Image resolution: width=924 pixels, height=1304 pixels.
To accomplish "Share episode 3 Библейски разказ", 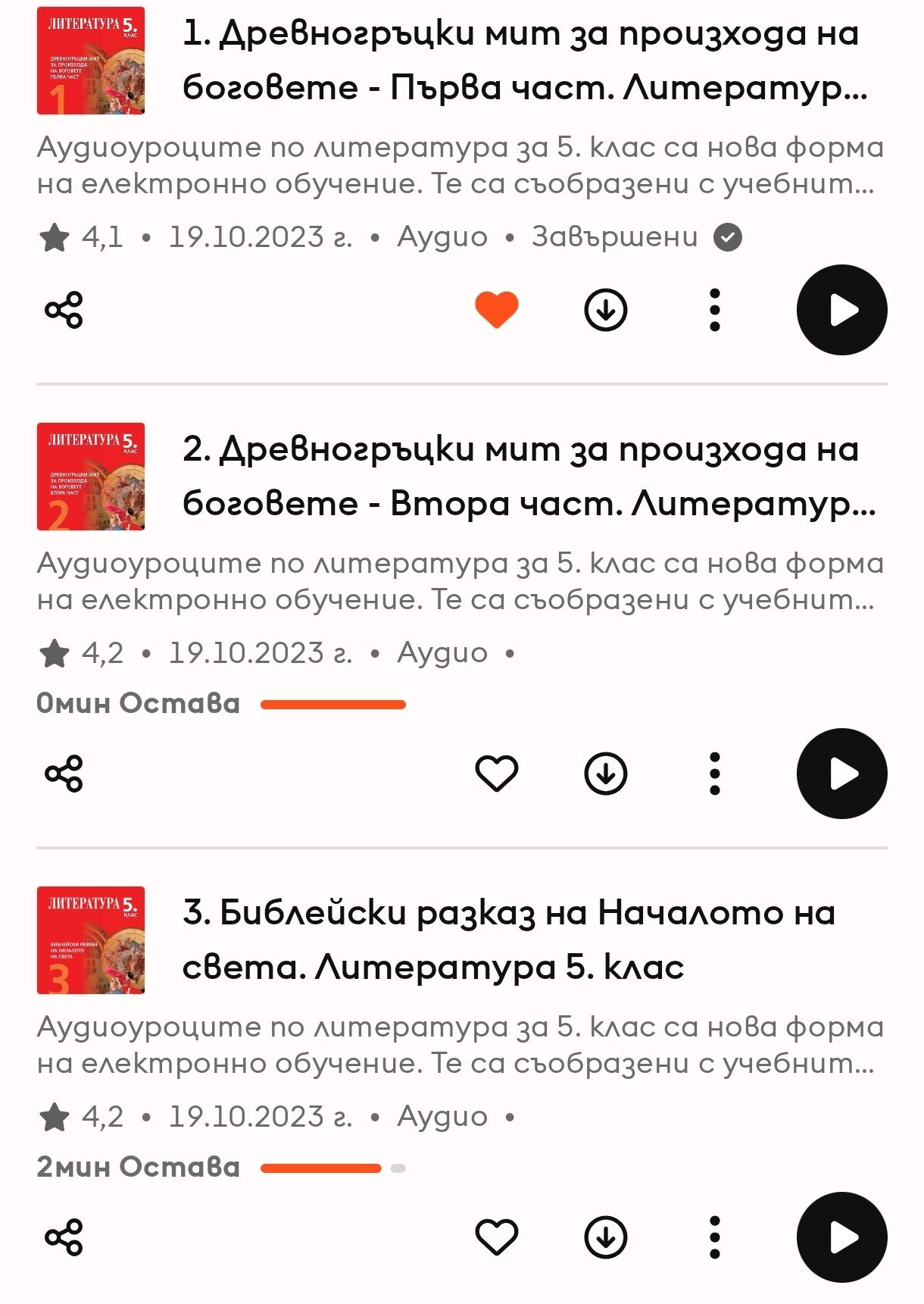I will (64, 1237).
